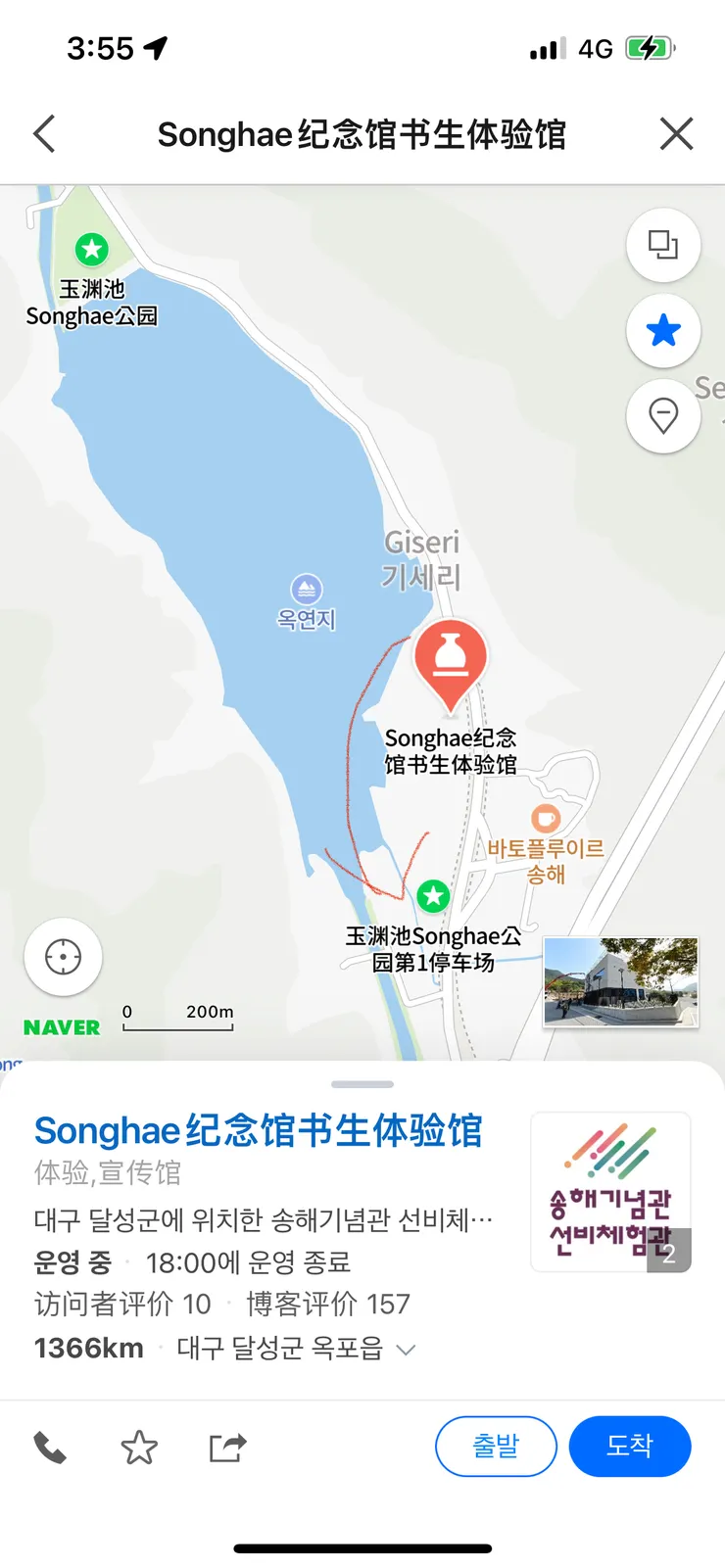
Task: Expand the bottom info sheet drag handle
Action: [362, 1083]
